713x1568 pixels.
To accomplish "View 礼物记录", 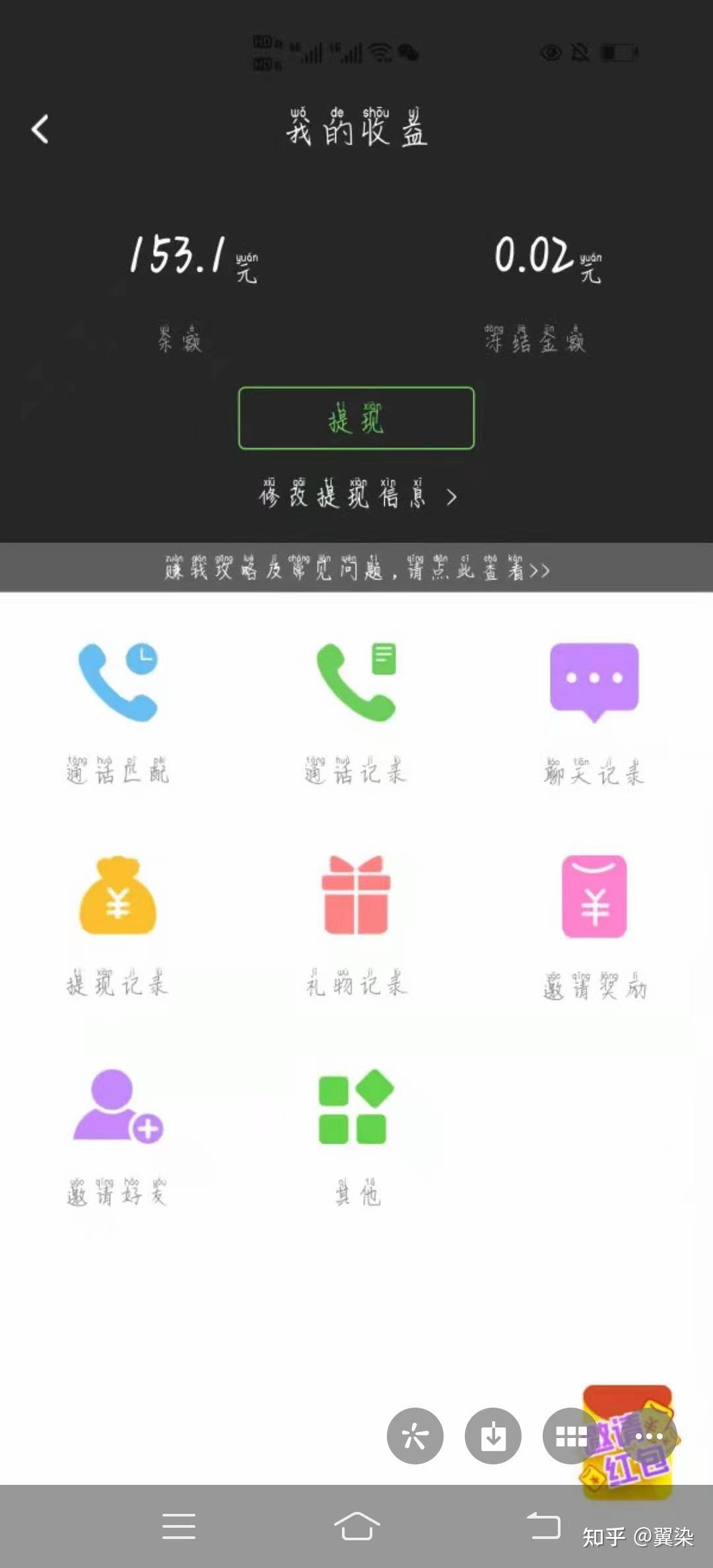I will tap(356, 925).
